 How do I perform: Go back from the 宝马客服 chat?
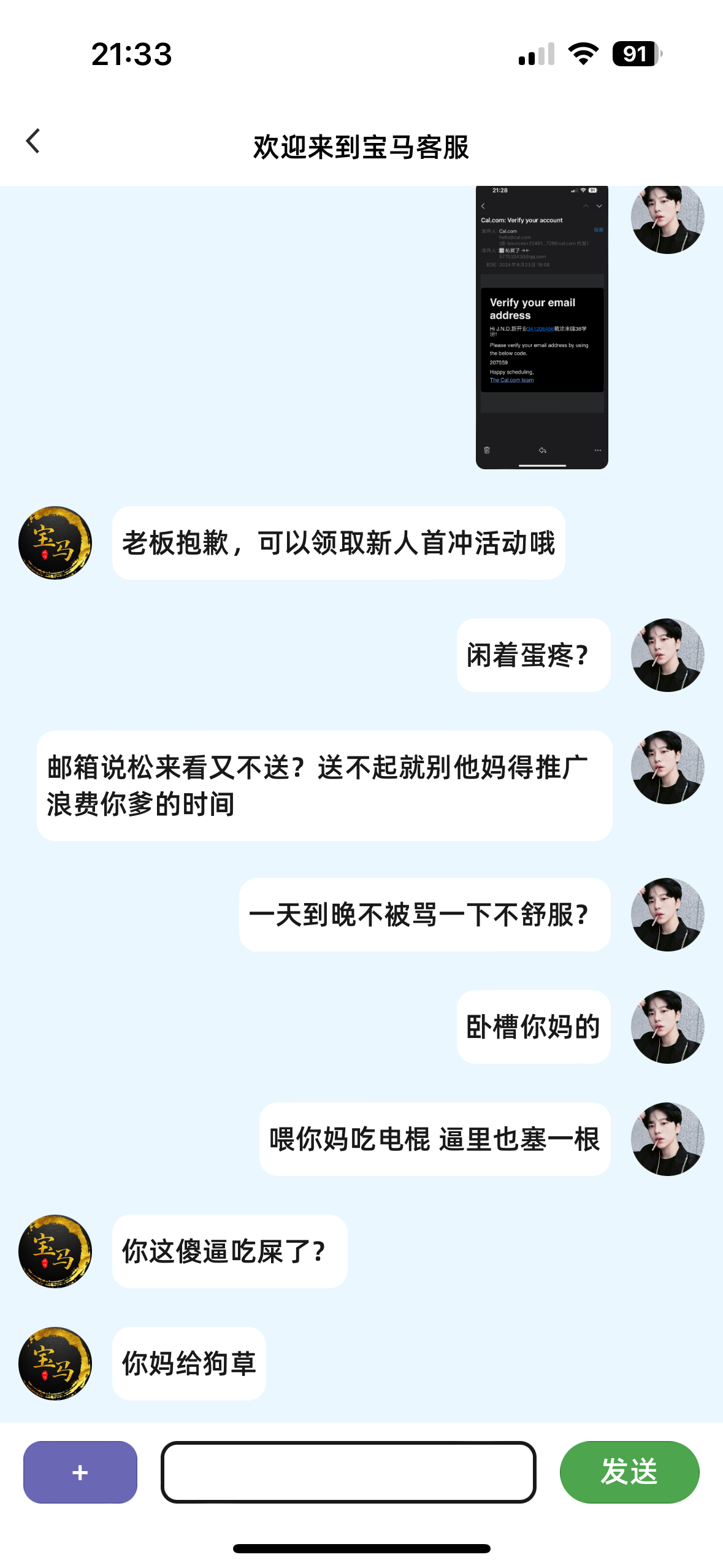(33, 142)
